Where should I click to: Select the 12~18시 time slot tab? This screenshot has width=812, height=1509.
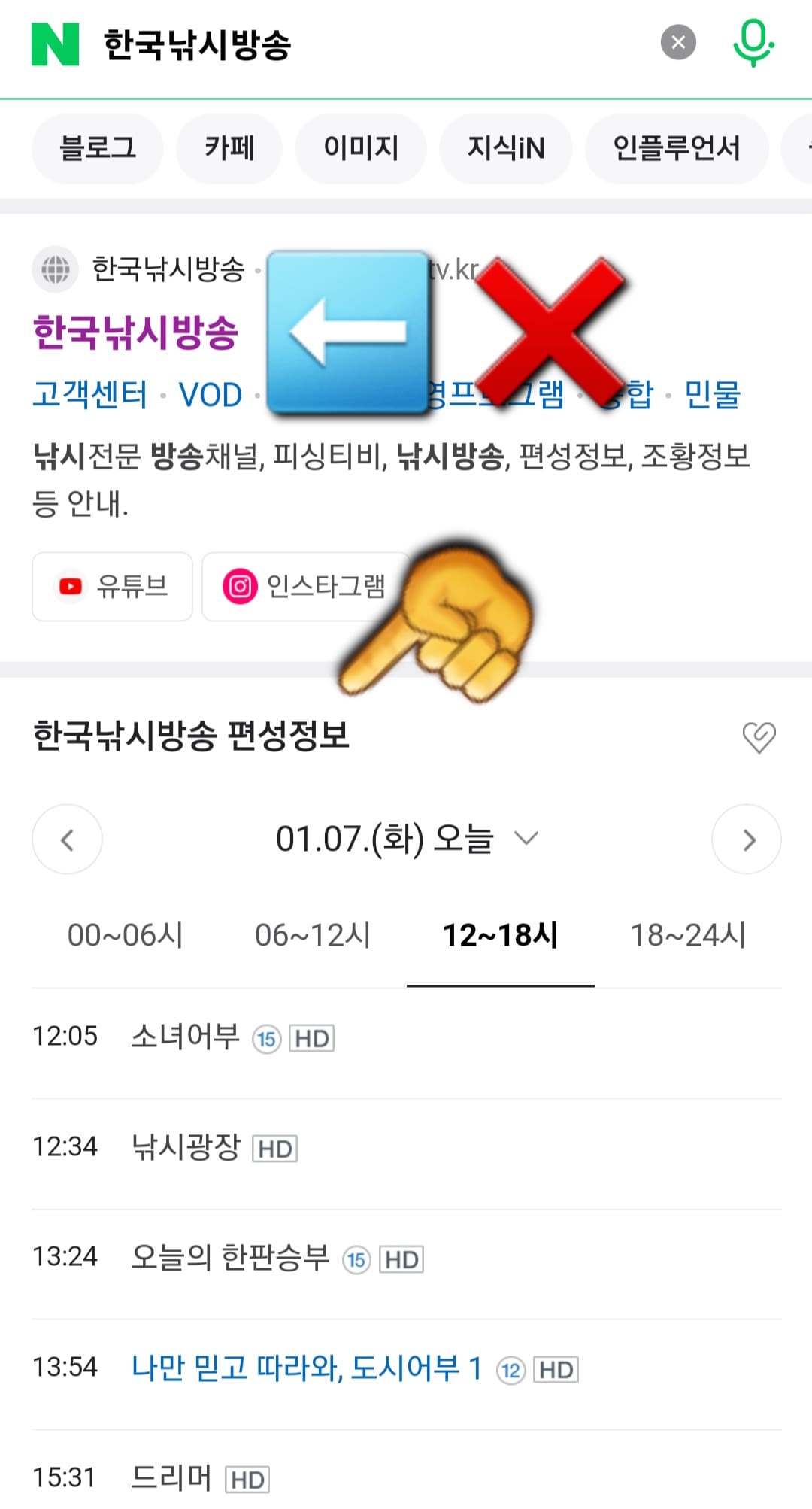pos(500,935)
